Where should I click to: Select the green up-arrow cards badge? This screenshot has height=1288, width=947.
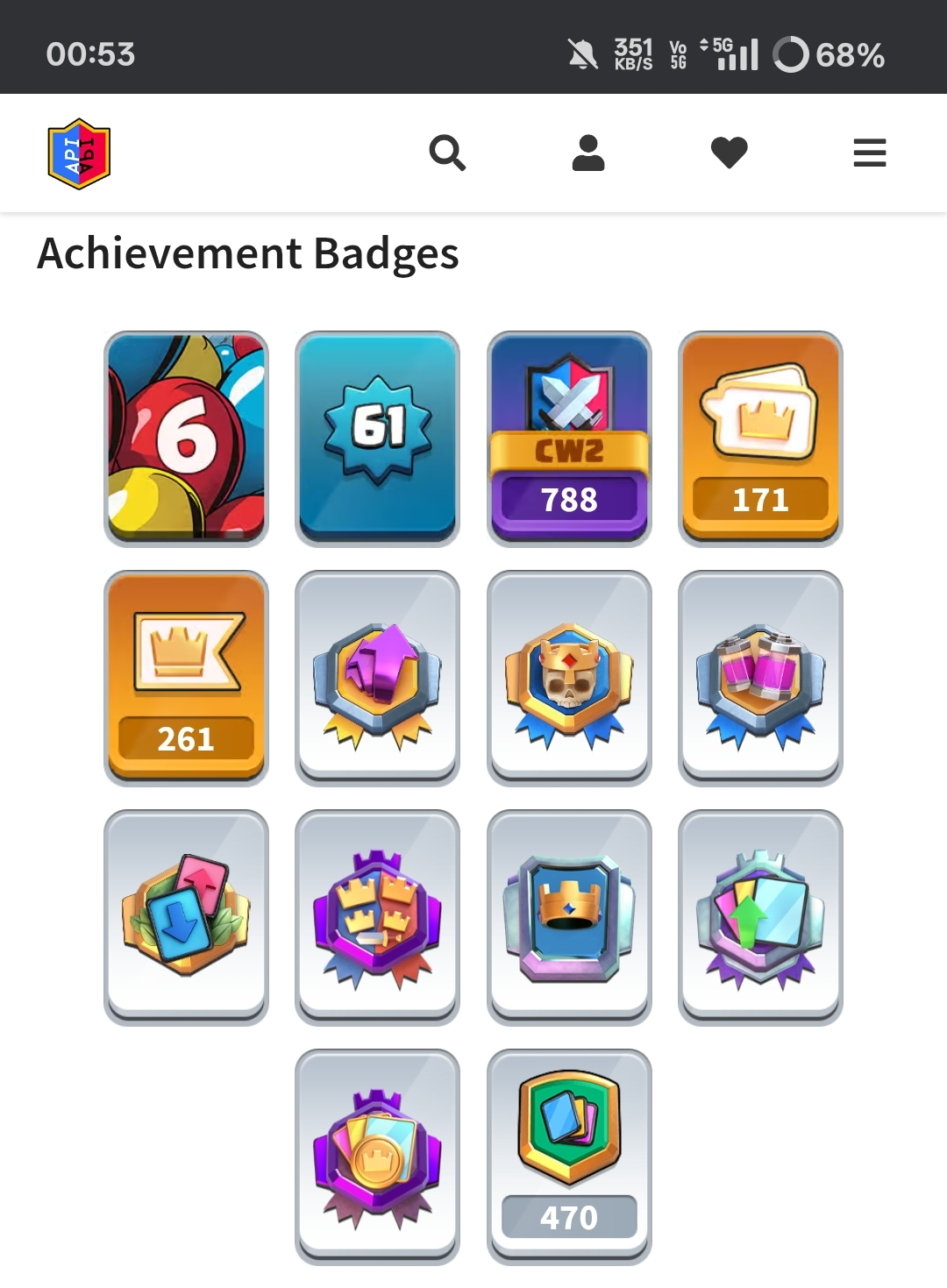[760, 916]
